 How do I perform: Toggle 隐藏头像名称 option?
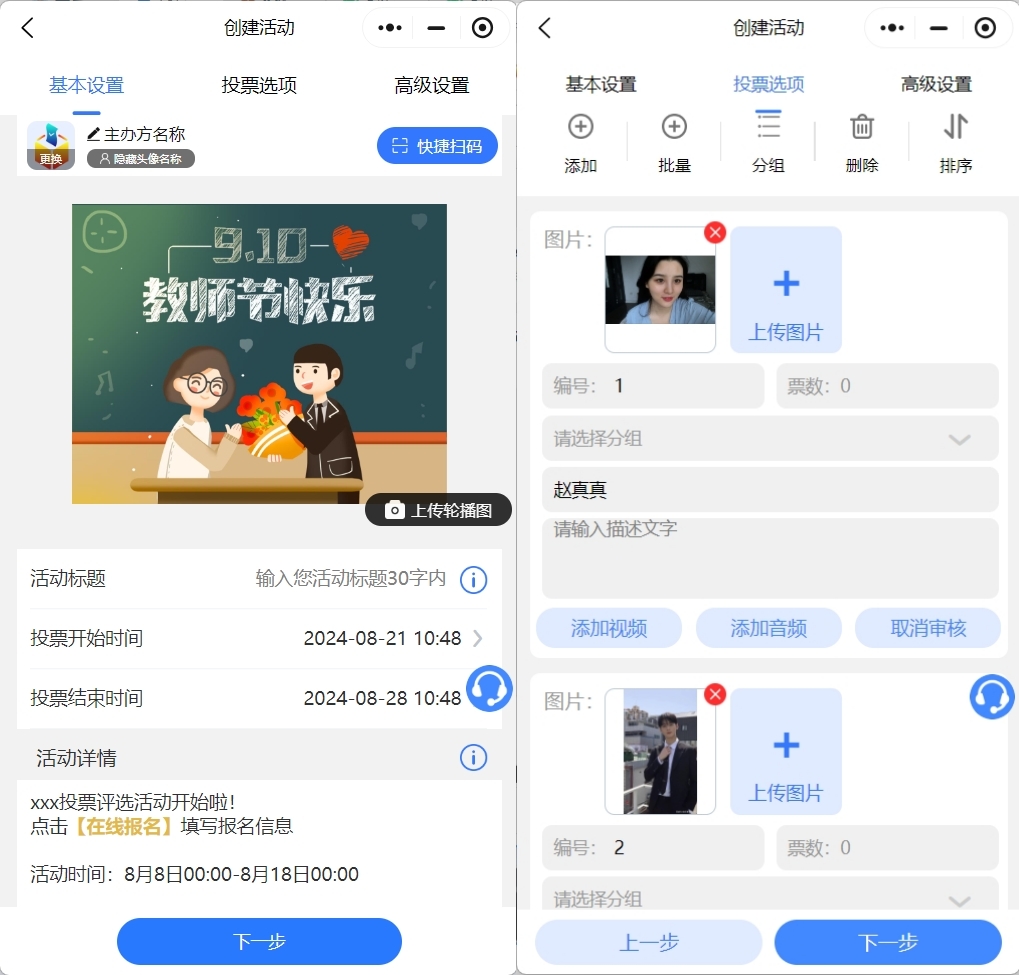point(141,159)
